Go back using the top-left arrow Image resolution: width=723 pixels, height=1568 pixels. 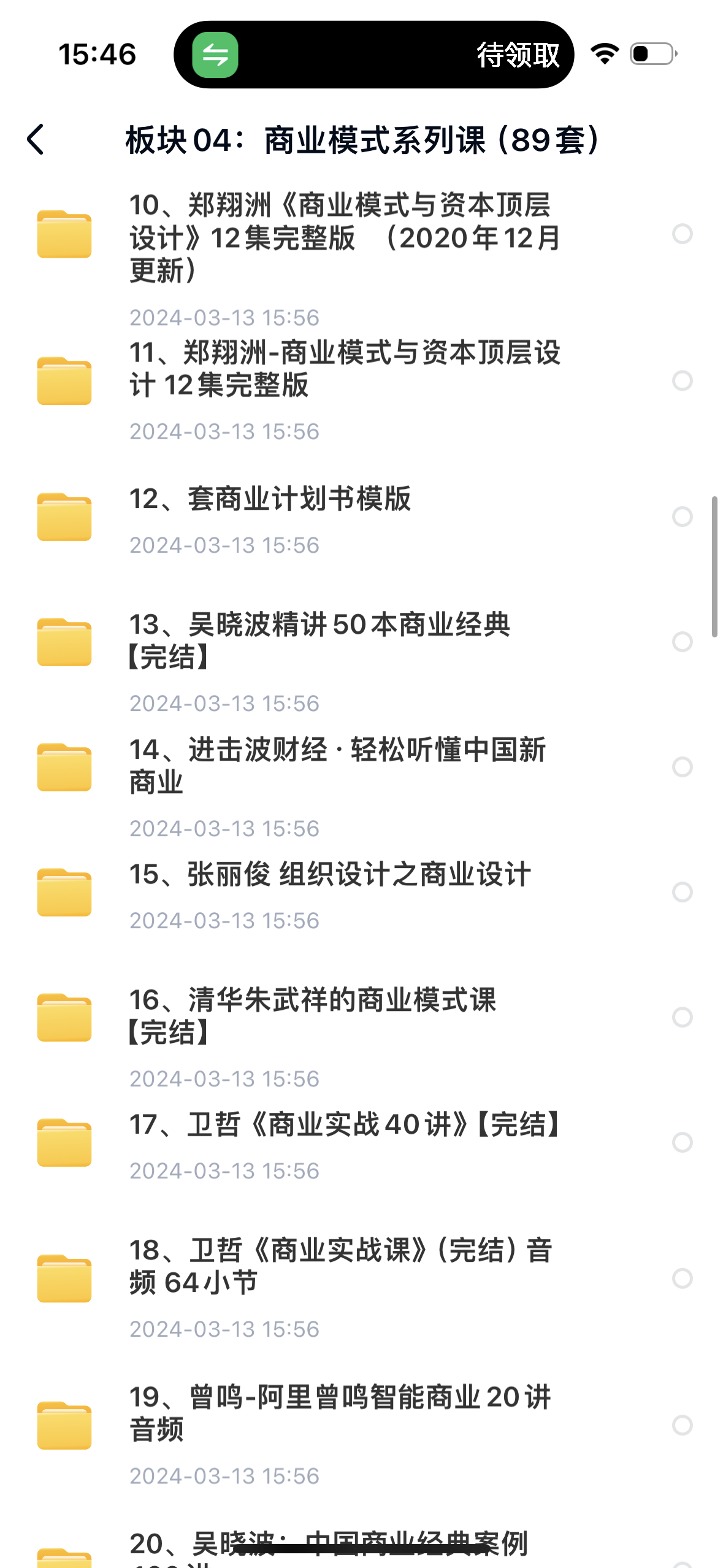(x=36, y=140)
